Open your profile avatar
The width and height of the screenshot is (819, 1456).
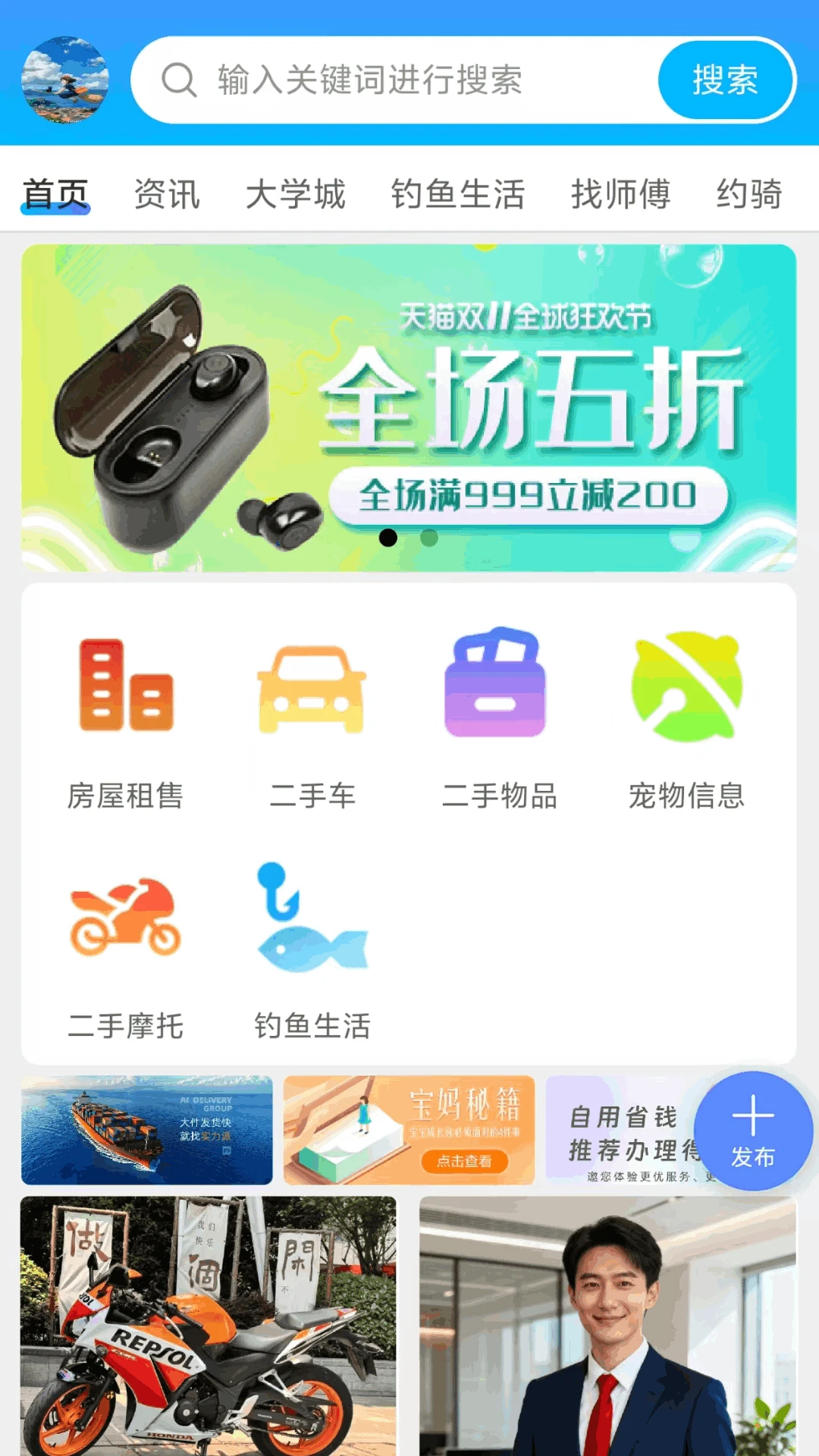click(x=67, y=79)
